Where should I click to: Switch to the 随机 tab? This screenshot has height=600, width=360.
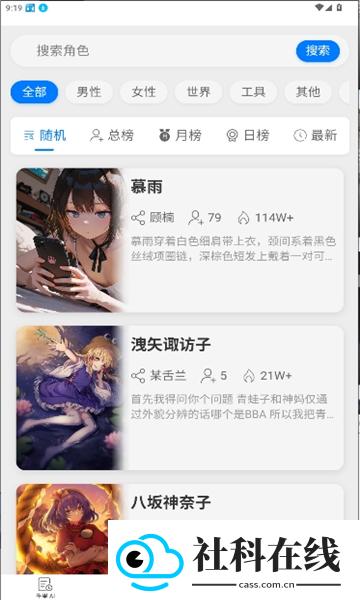point(45,135)
